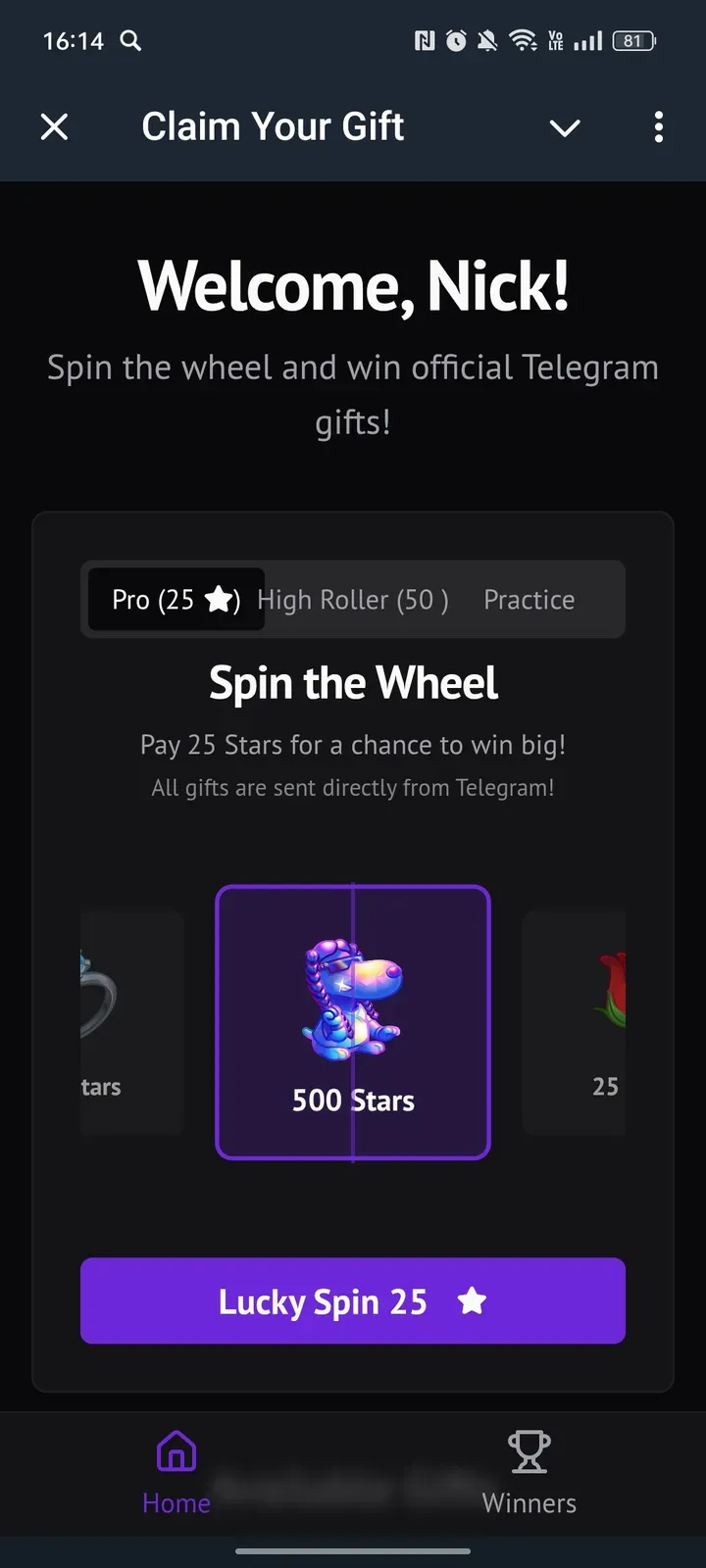Image resolution: width=706 pixels, height=1568 pixels.
Task: Switch to the High Roller (50) mode
Action: [x=353, y=599]
